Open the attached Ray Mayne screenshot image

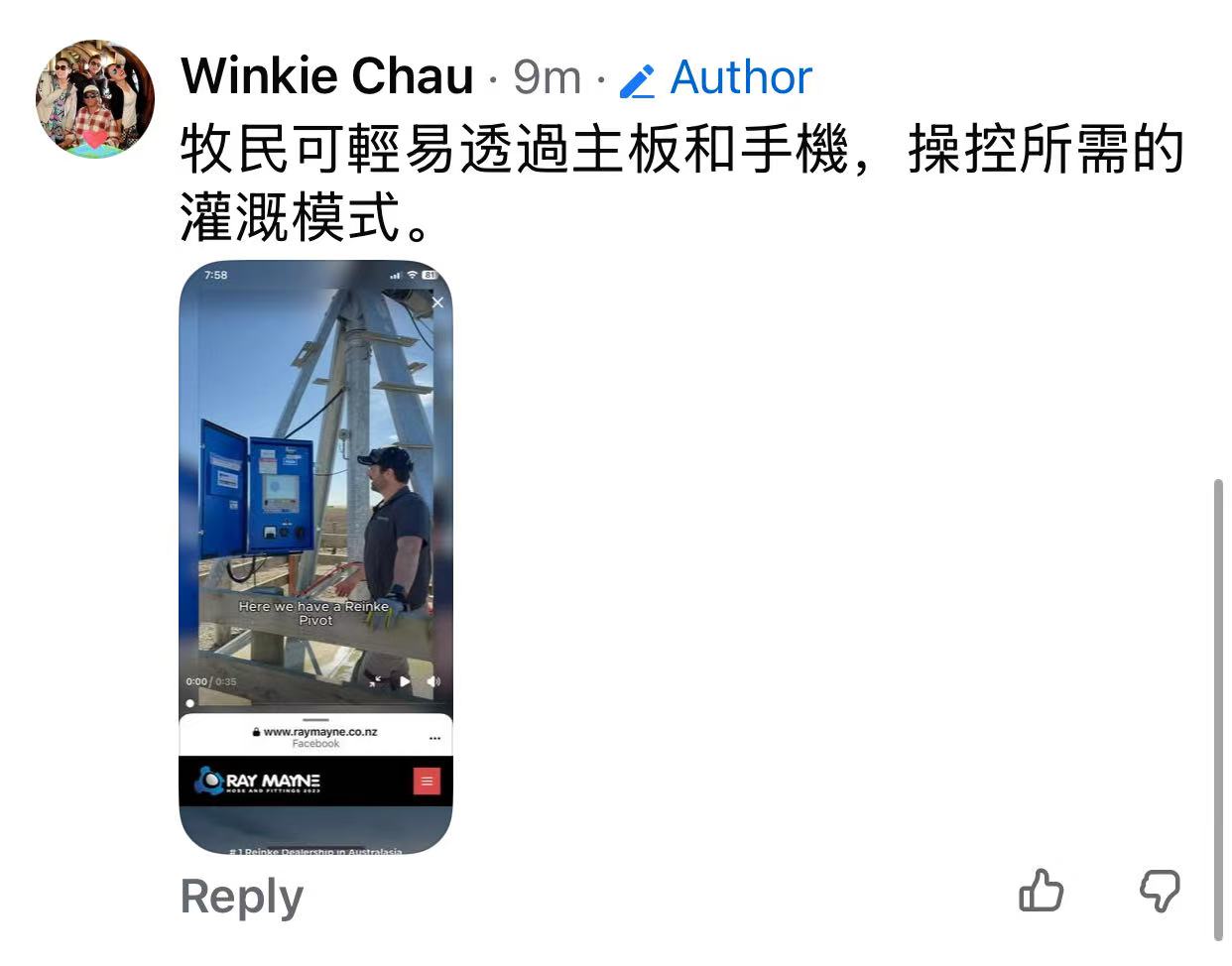click(315, 556)
